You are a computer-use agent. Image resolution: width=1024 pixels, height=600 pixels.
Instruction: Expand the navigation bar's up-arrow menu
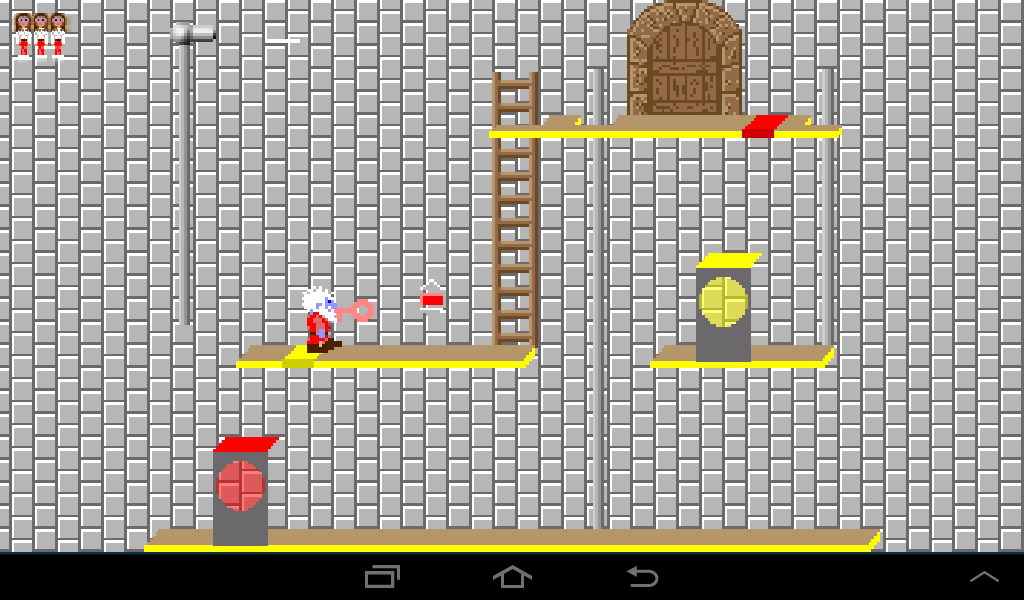pyautogui.click(x=984, y=576)
